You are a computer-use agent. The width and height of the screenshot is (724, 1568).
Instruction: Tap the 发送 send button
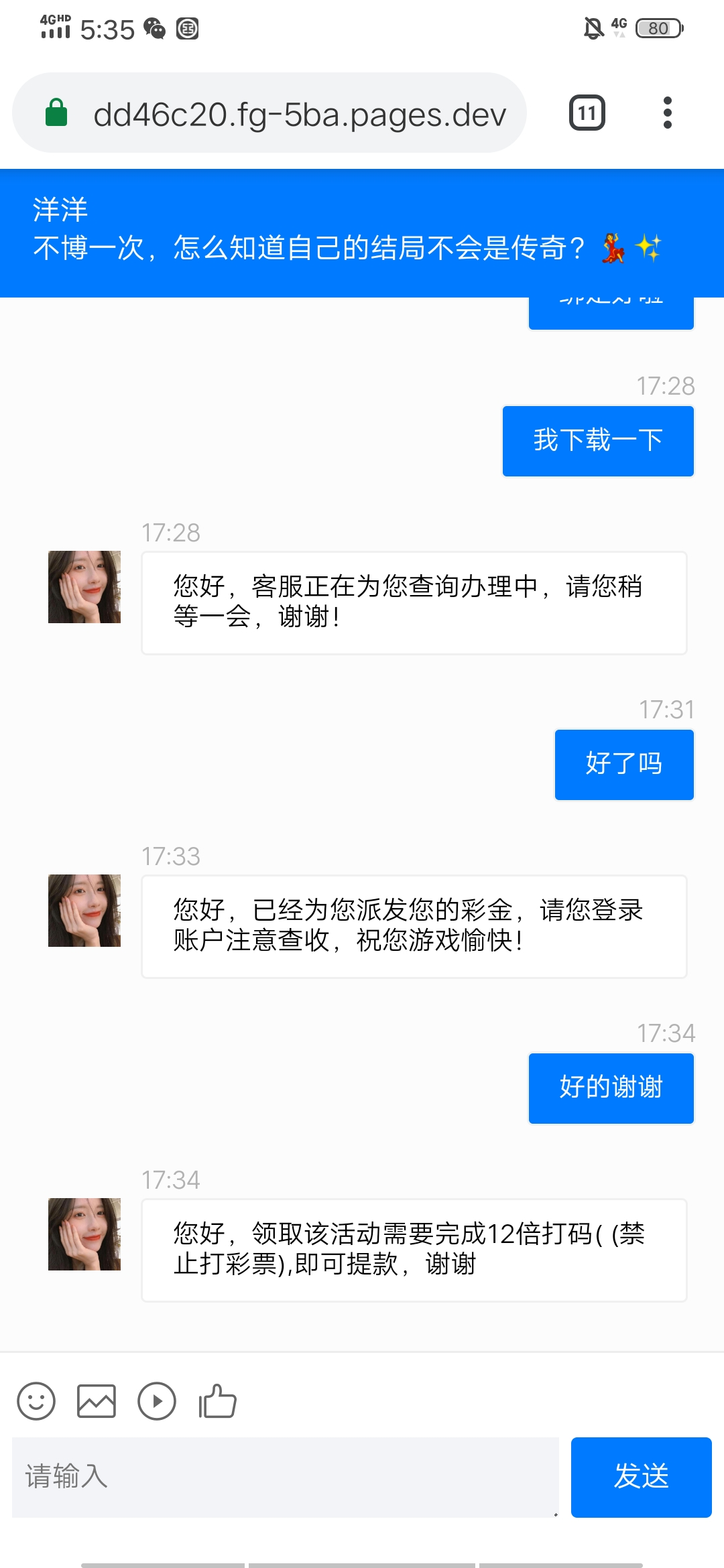(x=641, y=1477)
